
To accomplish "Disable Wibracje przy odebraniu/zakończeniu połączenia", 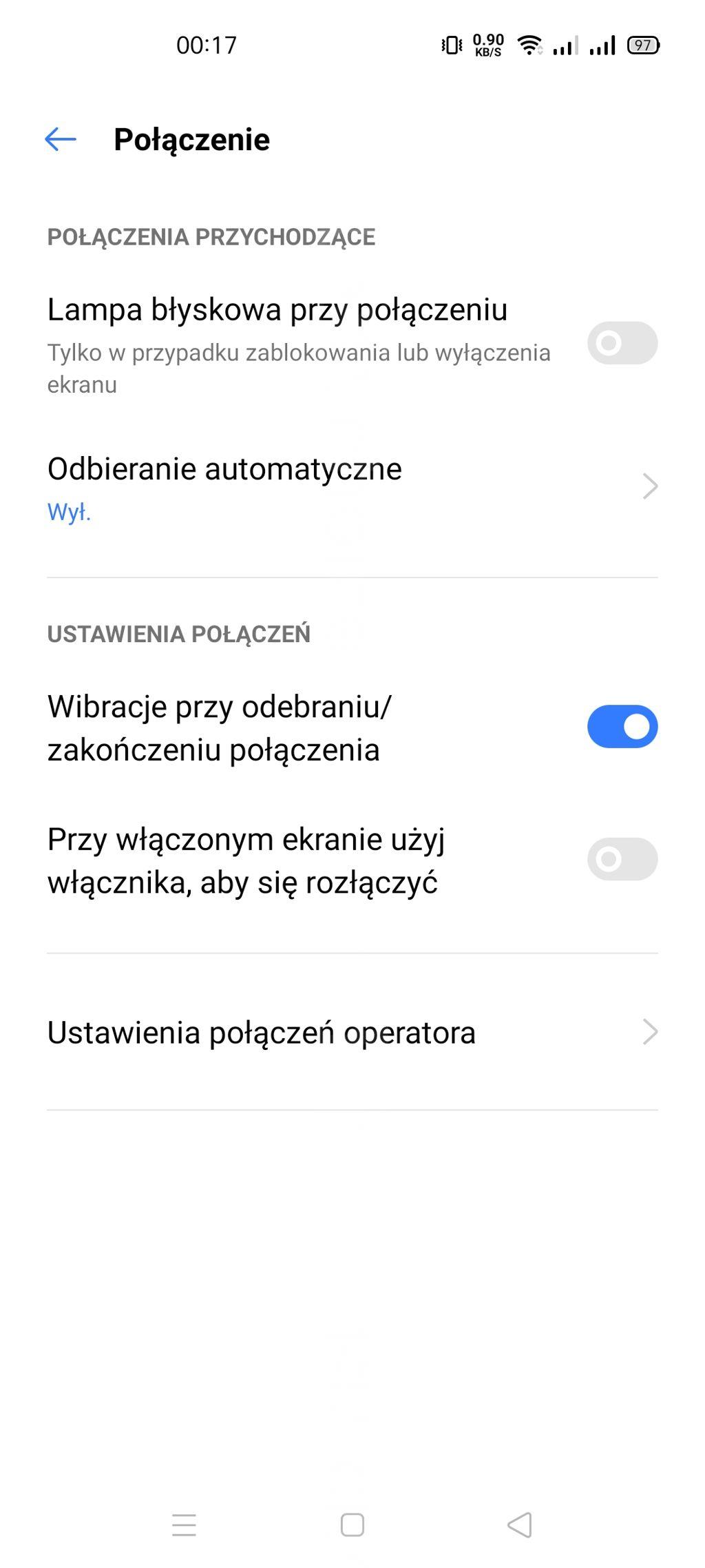I will click(x=622, y=727).
